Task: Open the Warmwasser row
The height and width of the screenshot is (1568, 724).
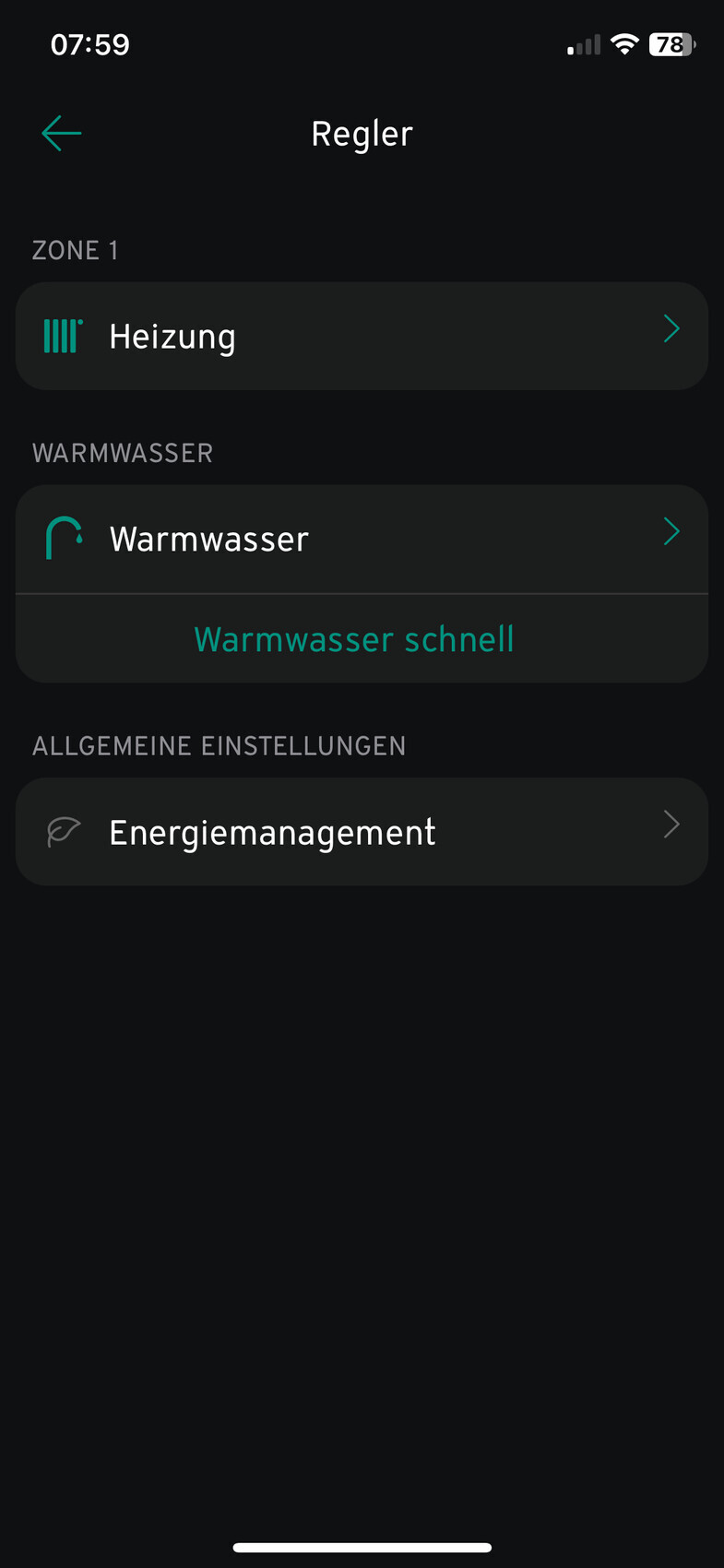Action: click(x=362, y=539)
